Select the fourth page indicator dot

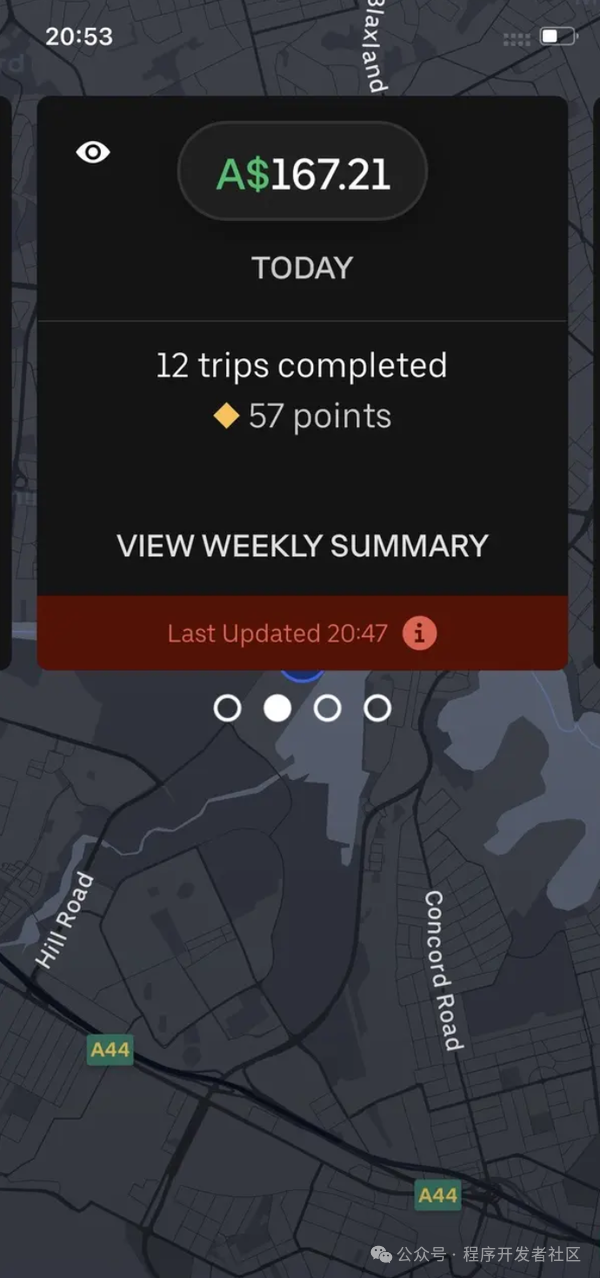click(x=377, y=708)
